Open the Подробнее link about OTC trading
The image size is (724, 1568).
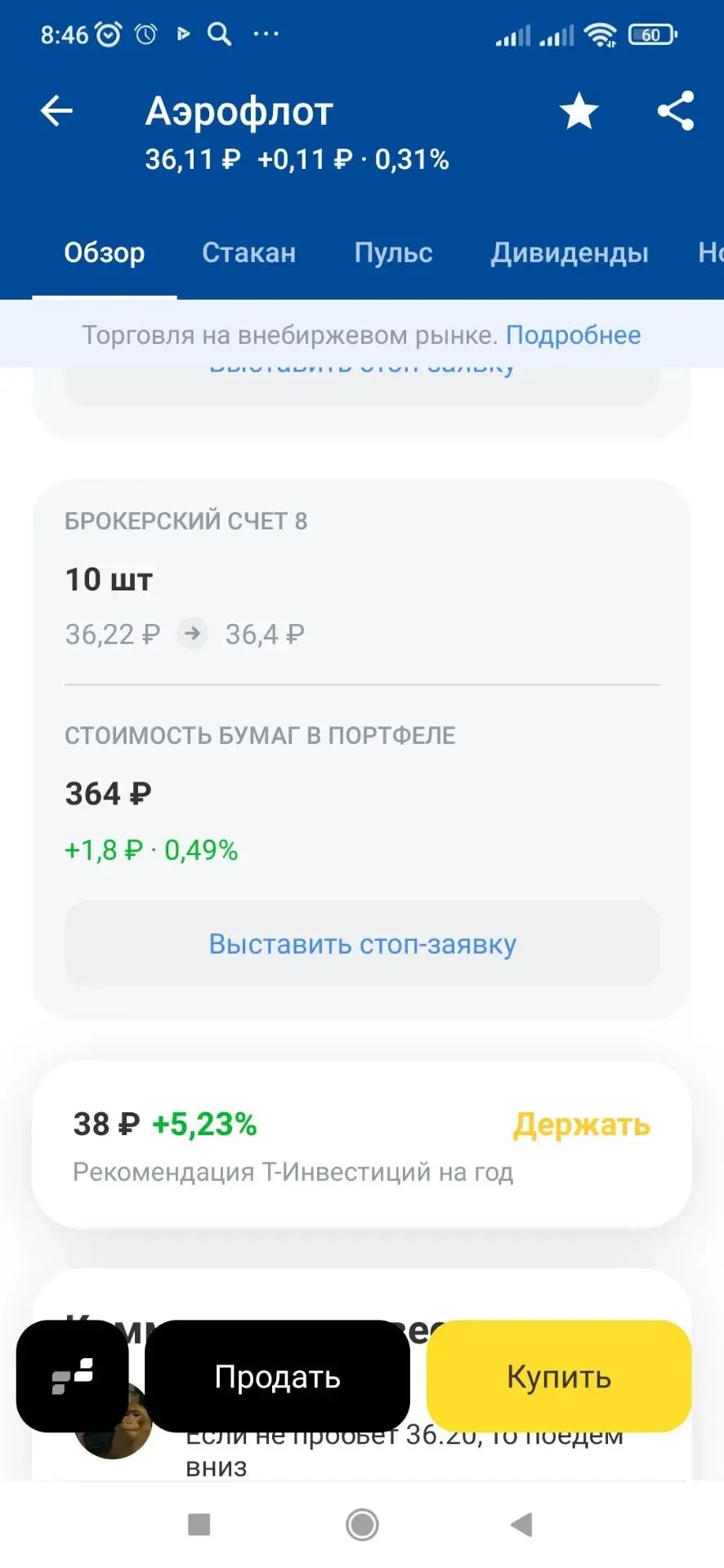tap(573, 335)
